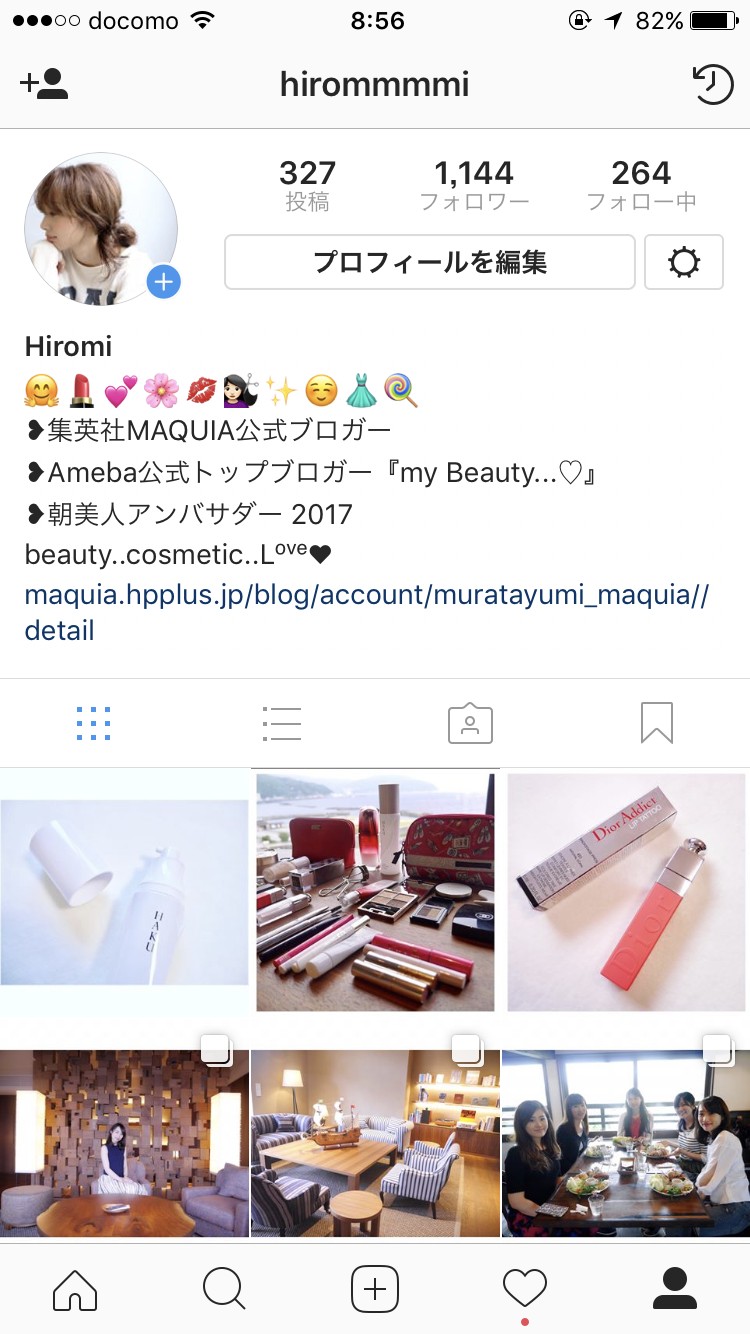
Task: View the 264 フォロー中 list
Action: 641,185
